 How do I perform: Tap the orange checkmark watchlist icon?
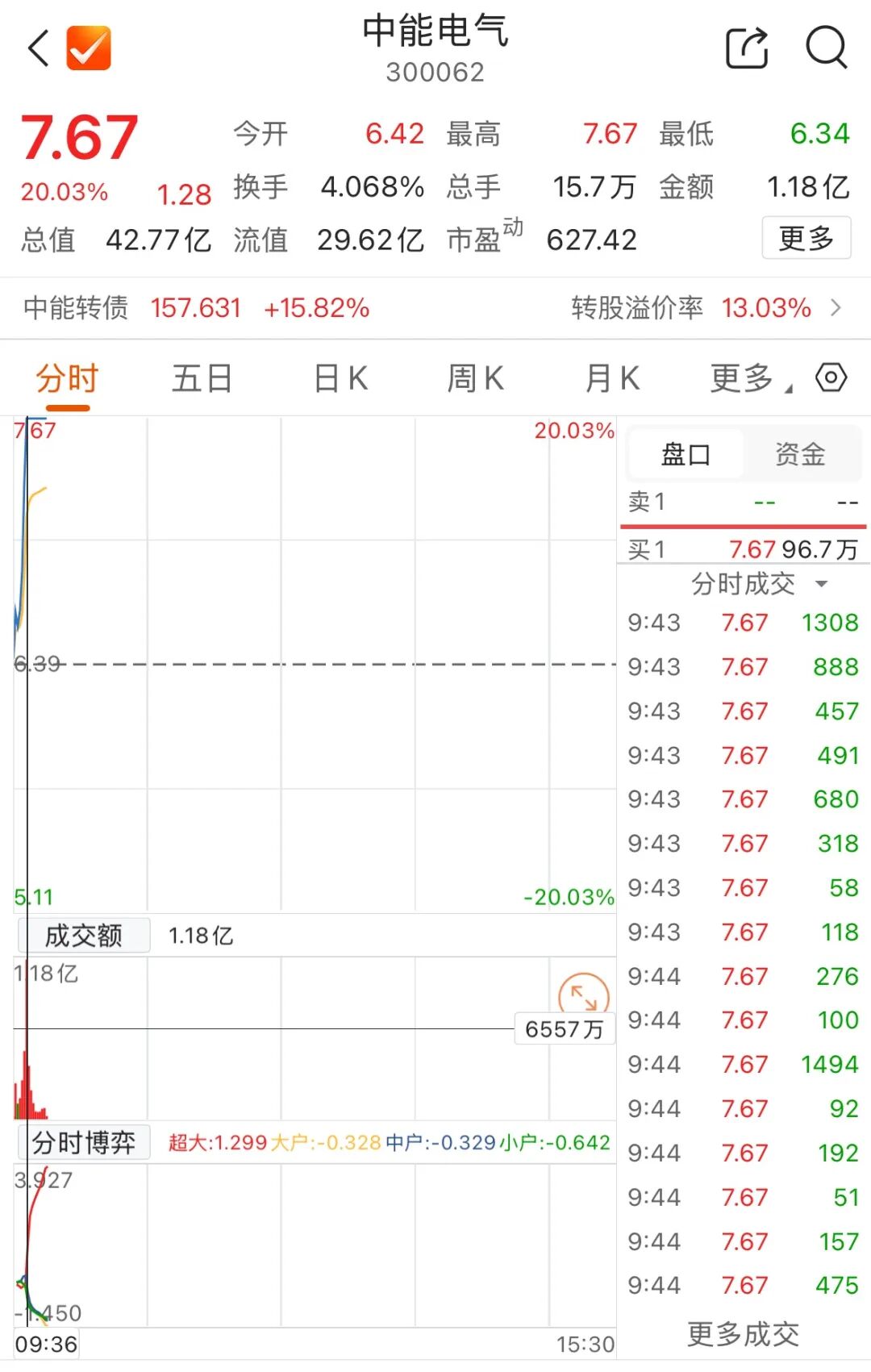pyautogui.click(x=89, y=48)
